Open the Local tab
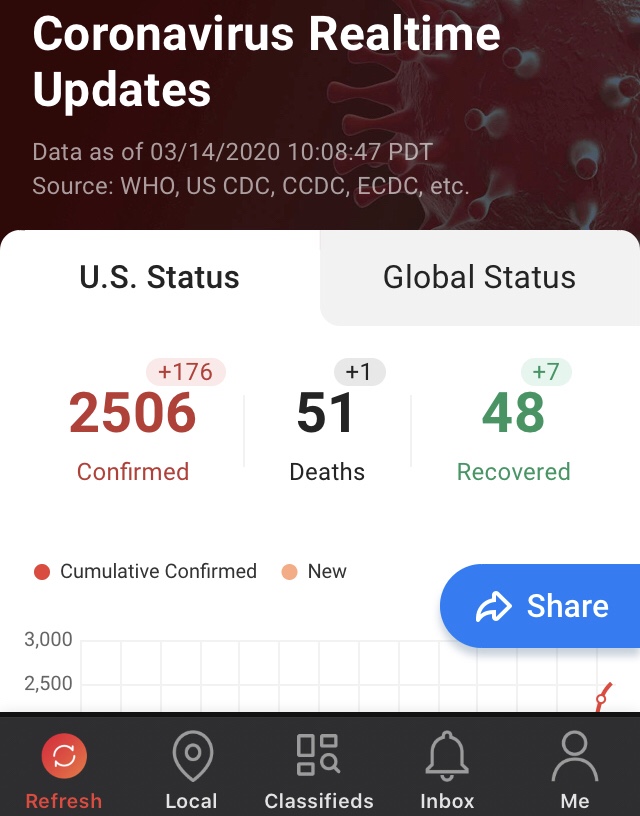This screenshot has width=640, height=816. [x=191, y=769]
